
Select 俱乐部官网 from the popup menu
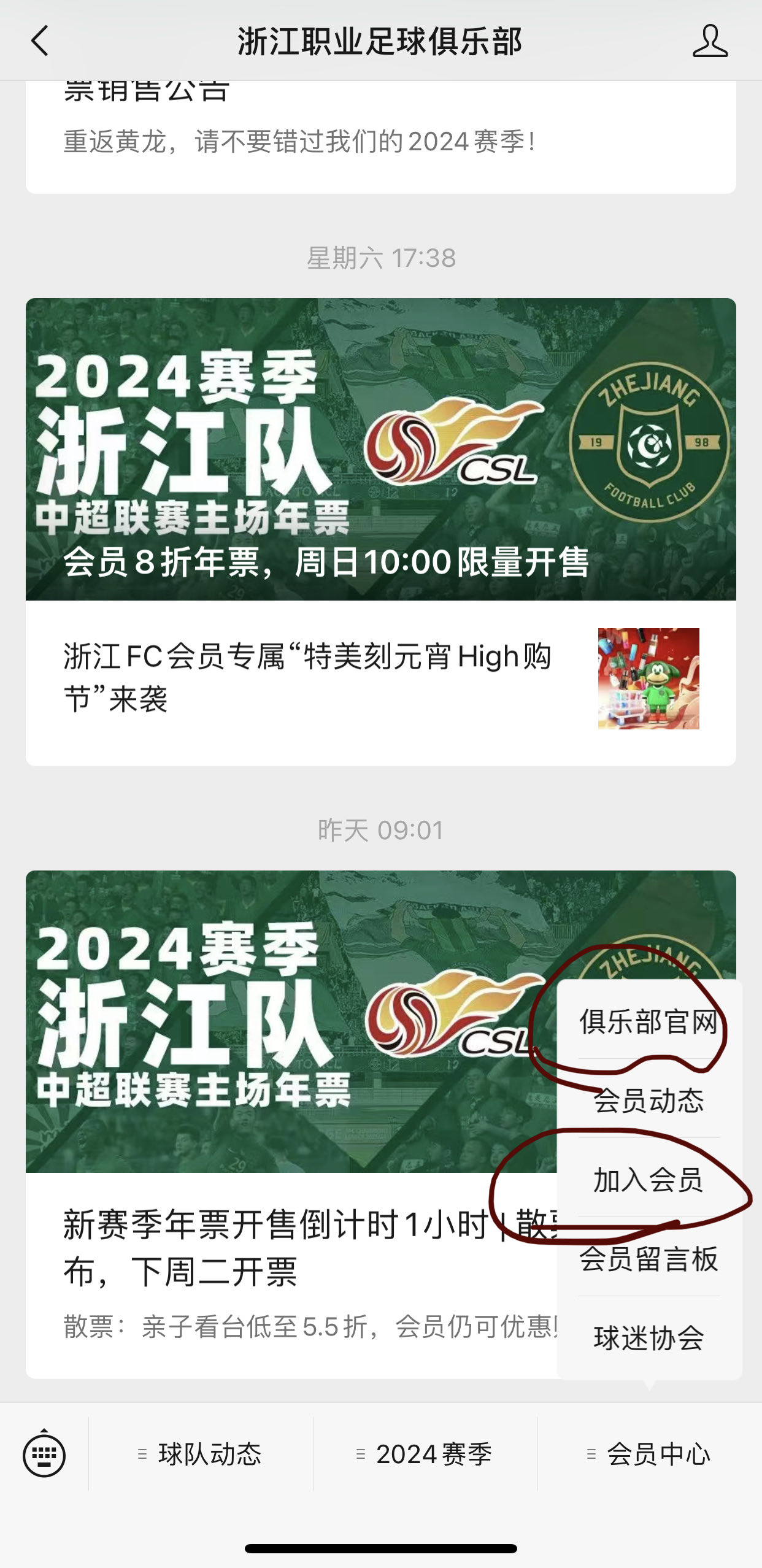648,1022
